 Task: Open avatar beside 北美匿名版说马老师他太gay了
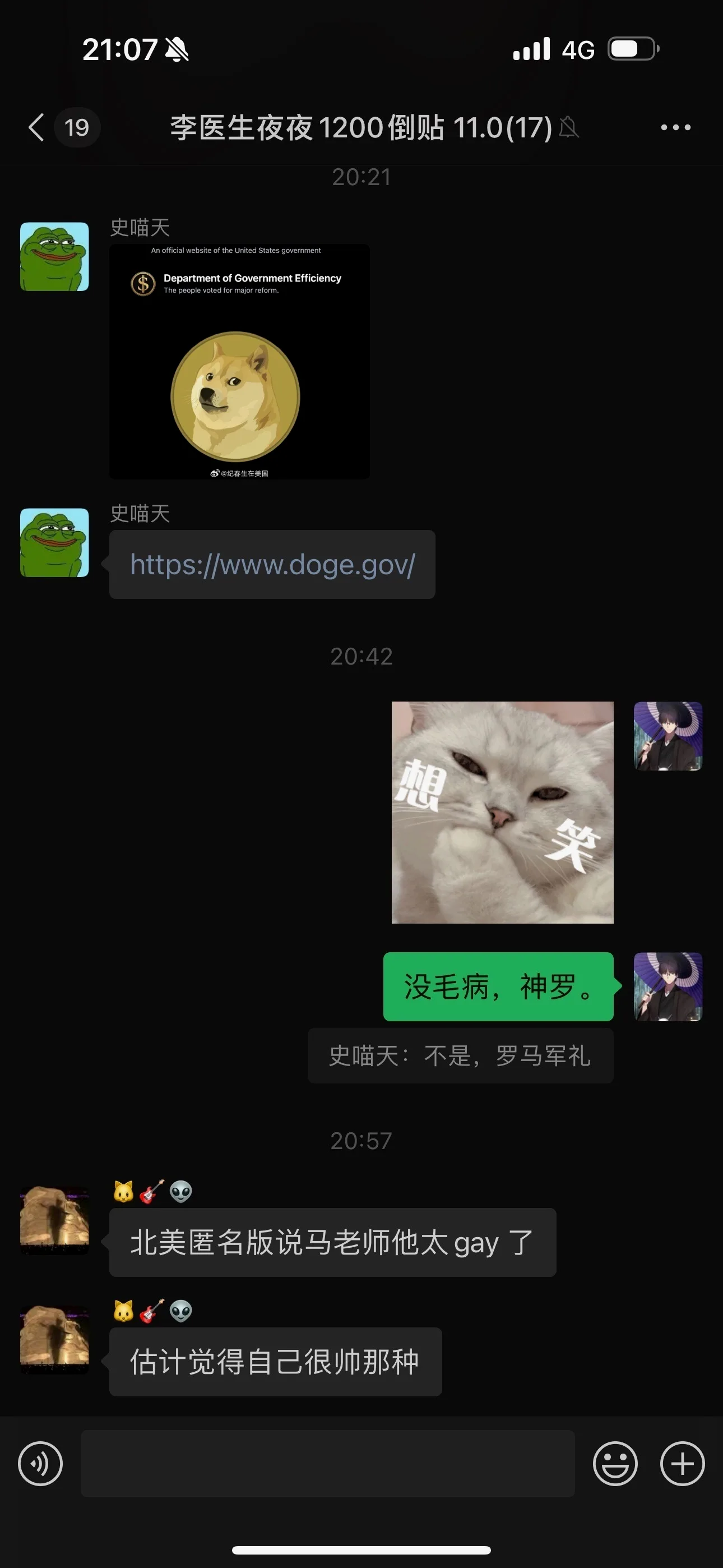[55, 1220]
